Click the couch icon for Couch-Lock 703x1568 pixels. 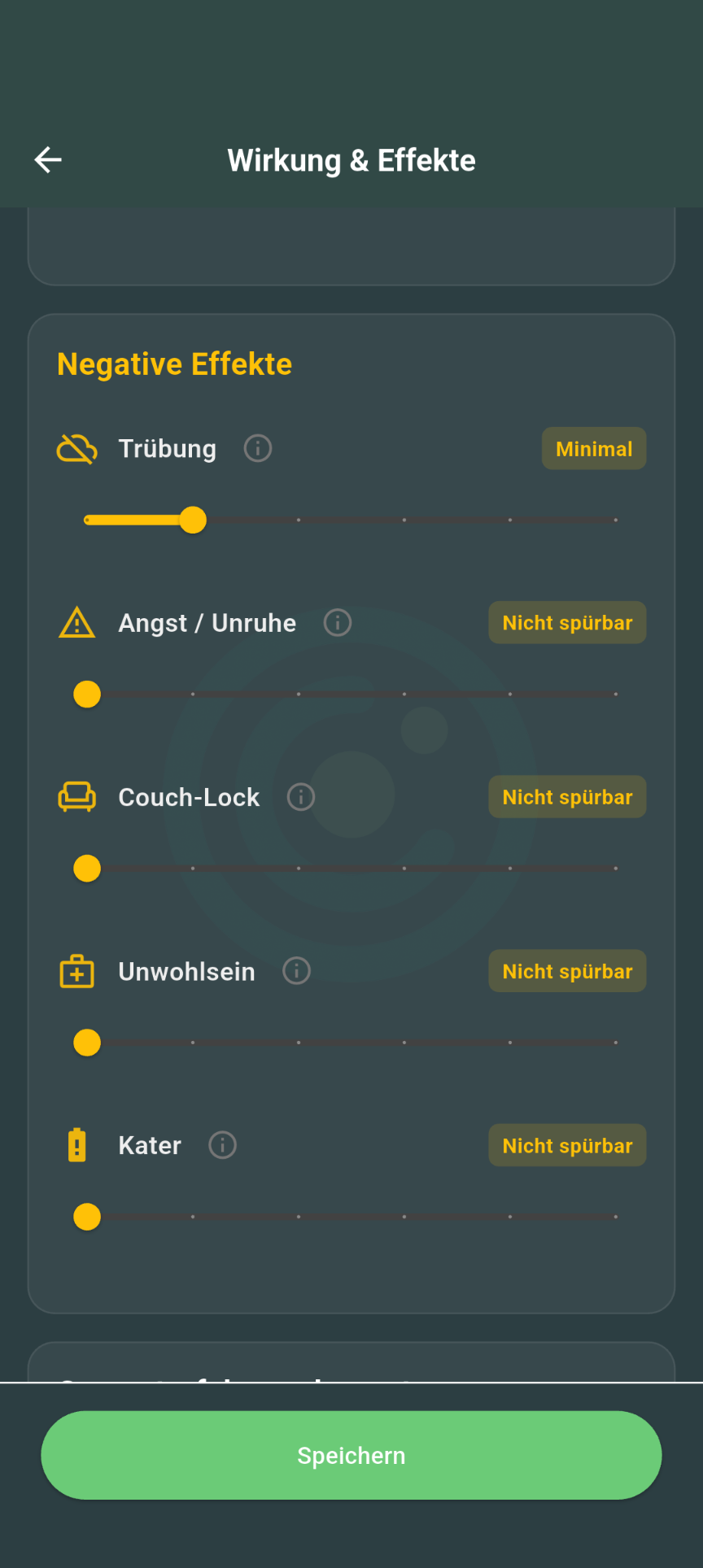(x=76, y=797)
